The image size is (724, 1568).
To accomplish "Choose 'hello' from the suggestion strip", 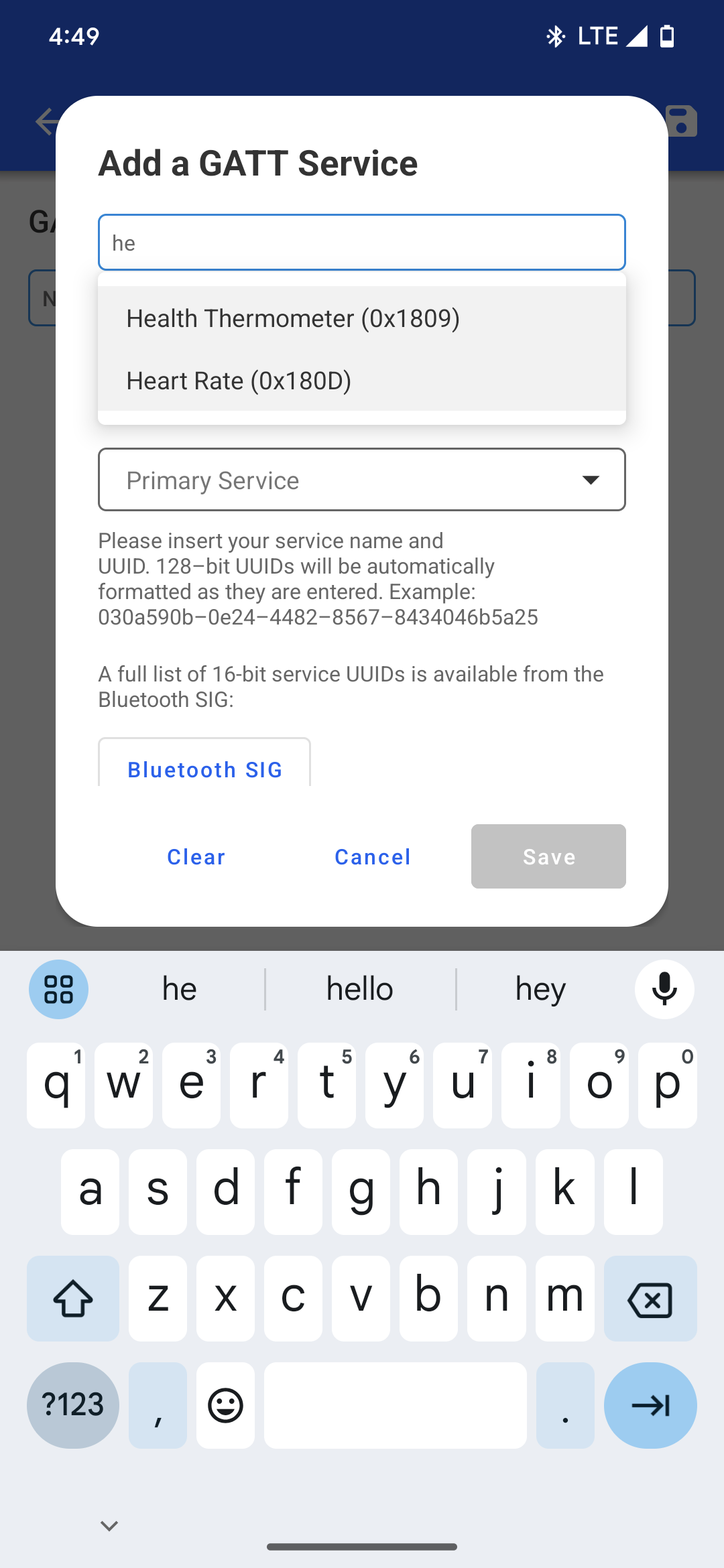I will 359,988.
